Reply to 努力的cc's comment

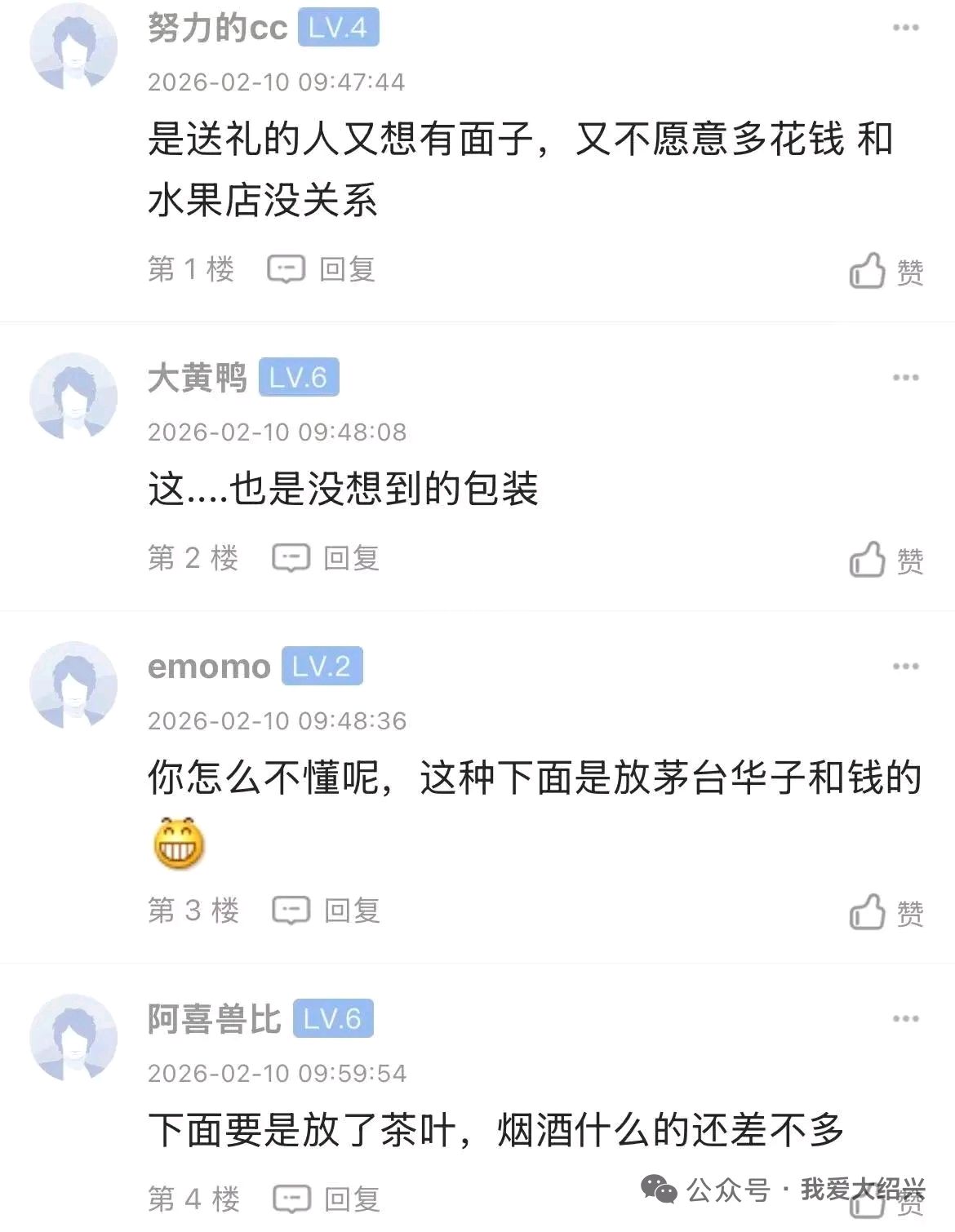[322, 269]
